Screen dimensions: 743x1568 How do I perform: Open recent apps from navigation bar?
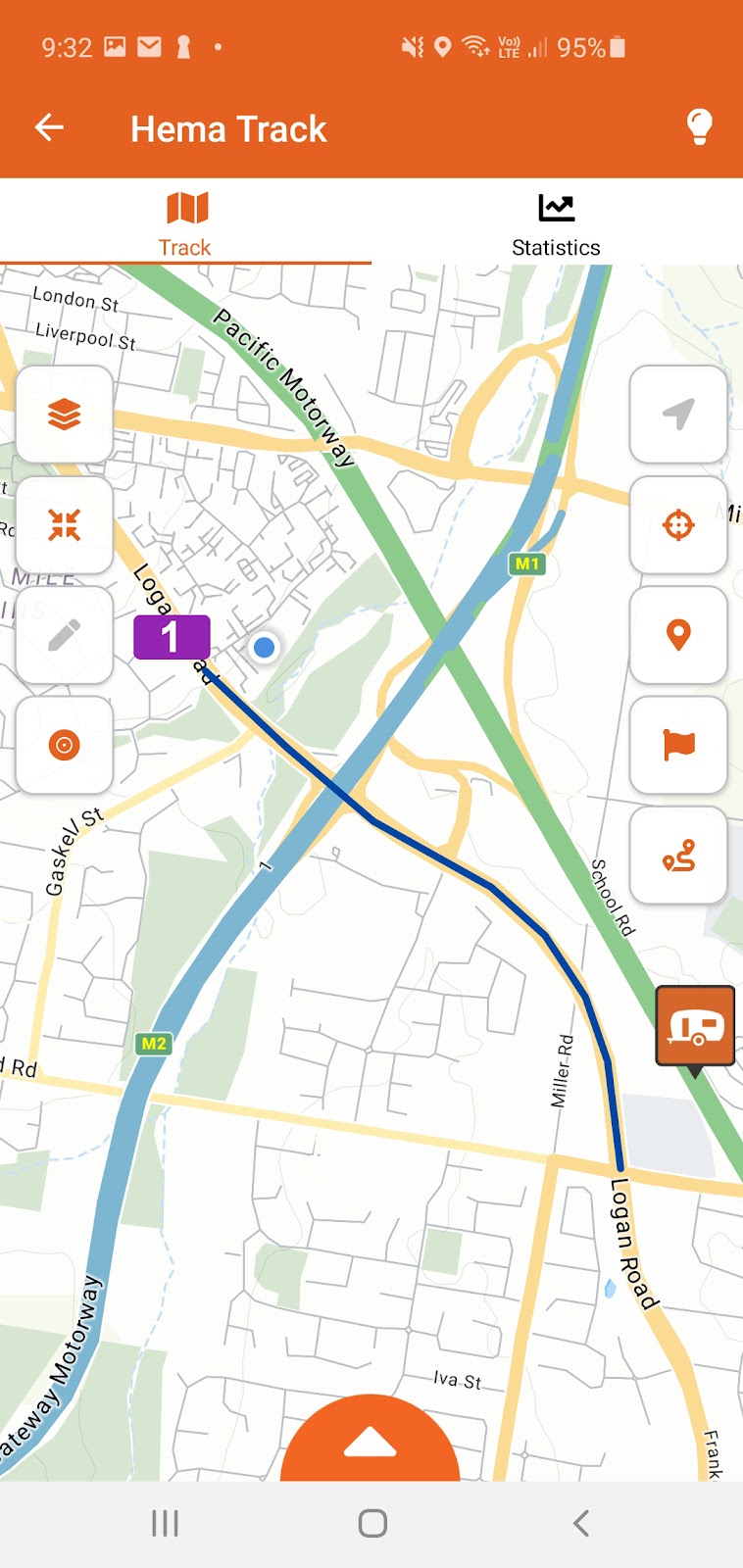[165, 1523]
